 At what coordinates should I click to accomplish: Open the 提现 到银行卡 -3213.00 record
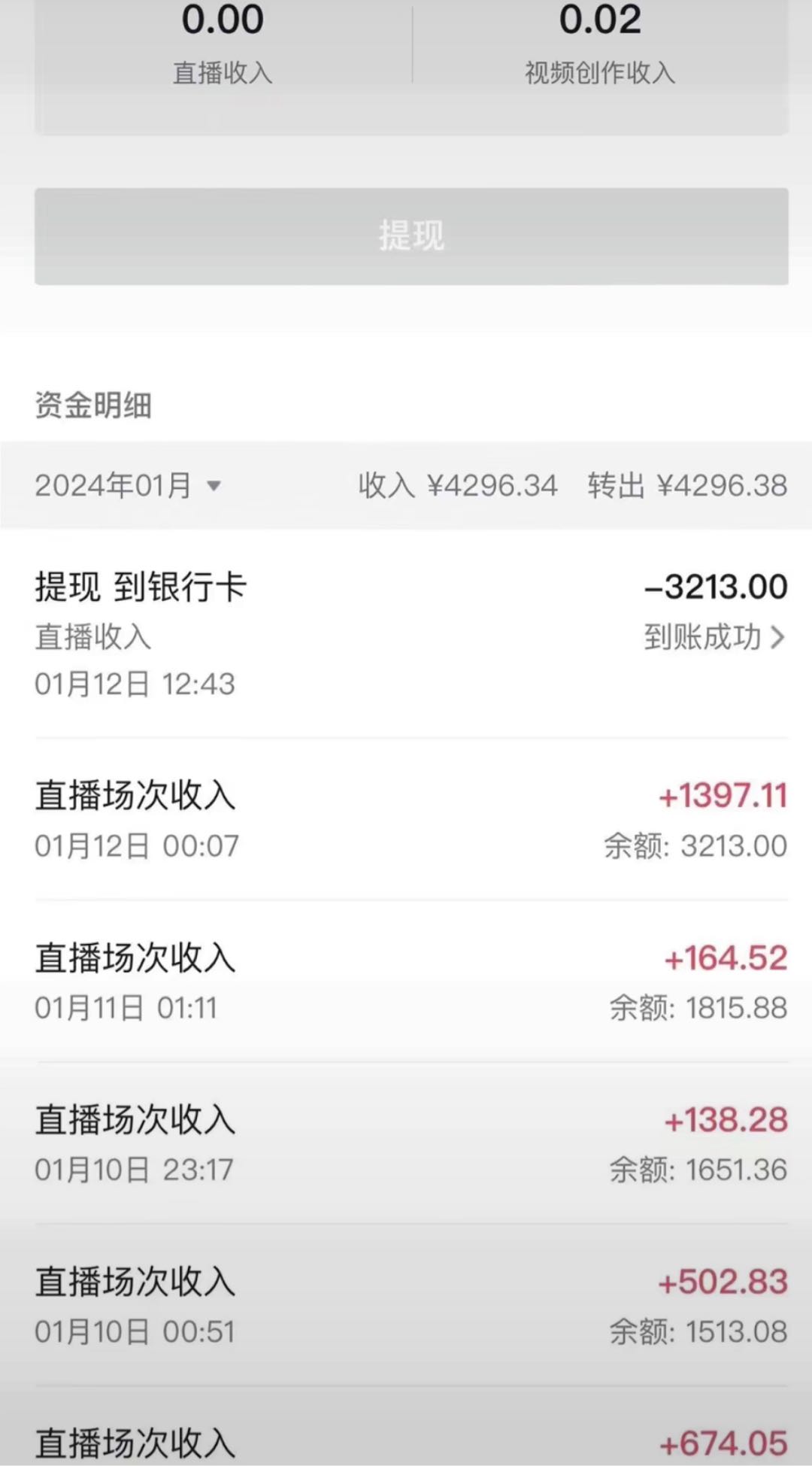[x=411, y=634]
